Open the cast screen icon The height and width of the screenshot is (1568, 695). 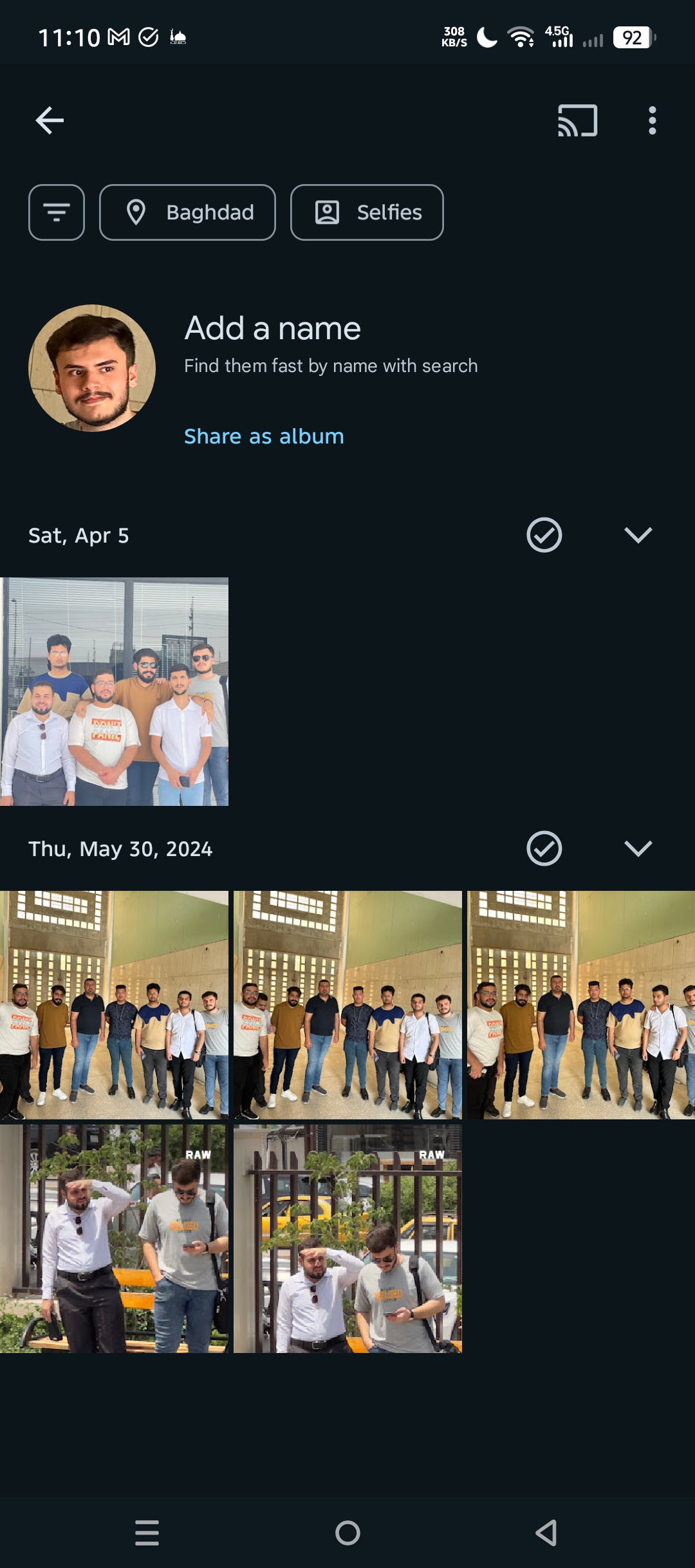[x=577, y=120]
